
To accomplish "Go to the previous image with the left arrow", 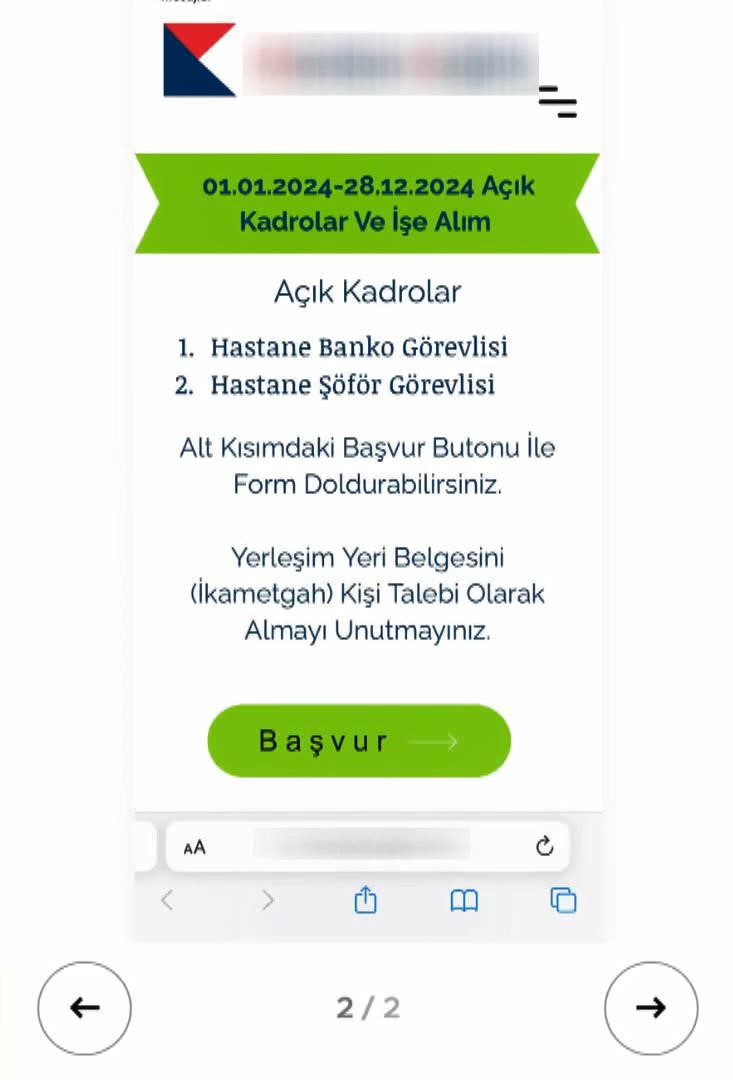I will [x=84, y=1008].
